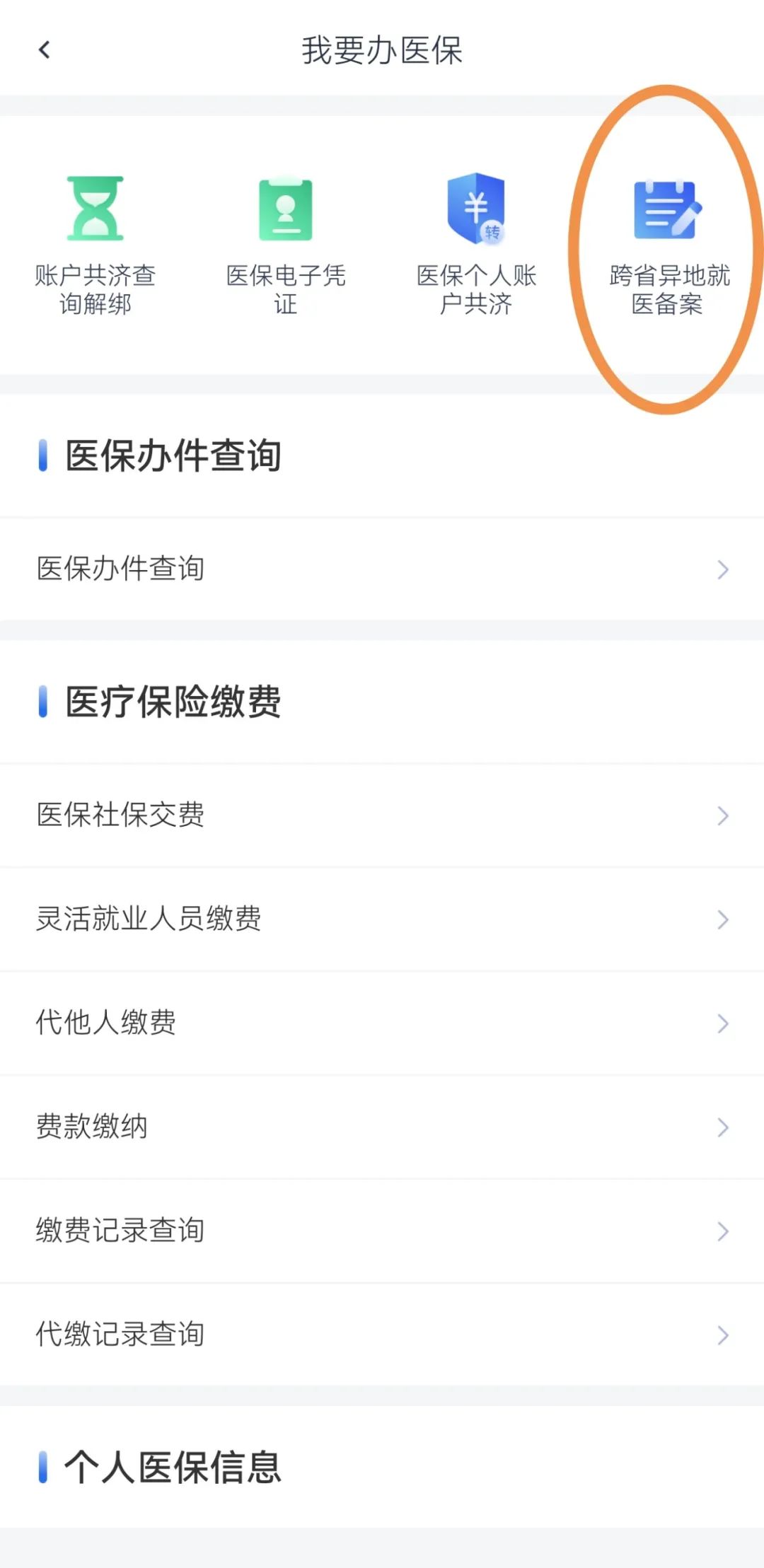Open the 灵活就业人员缴费 entry
The height and width of the screenshot is (1568, 764).
[x=149, y=919]
